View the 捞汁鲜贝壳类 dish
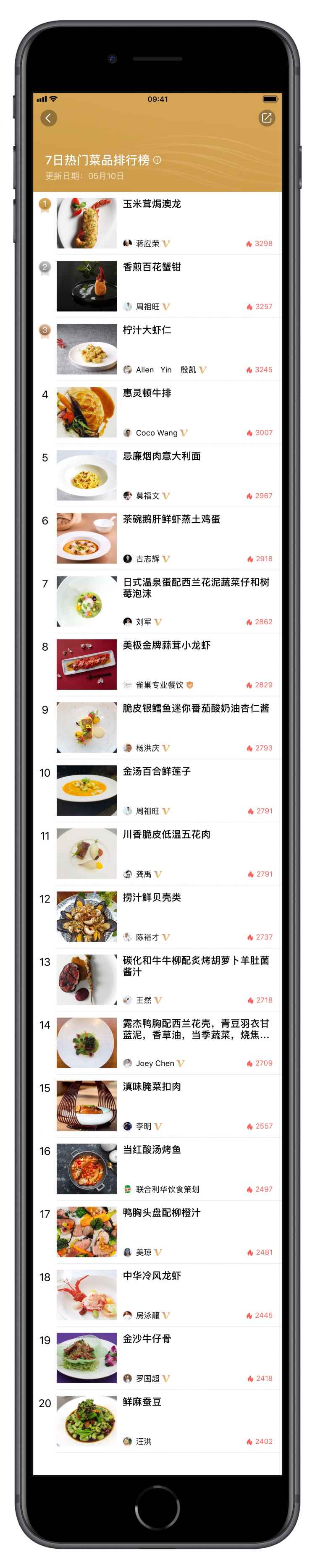Image resolution: width=315 pixels, height=1568 pixels. [152, 897]
